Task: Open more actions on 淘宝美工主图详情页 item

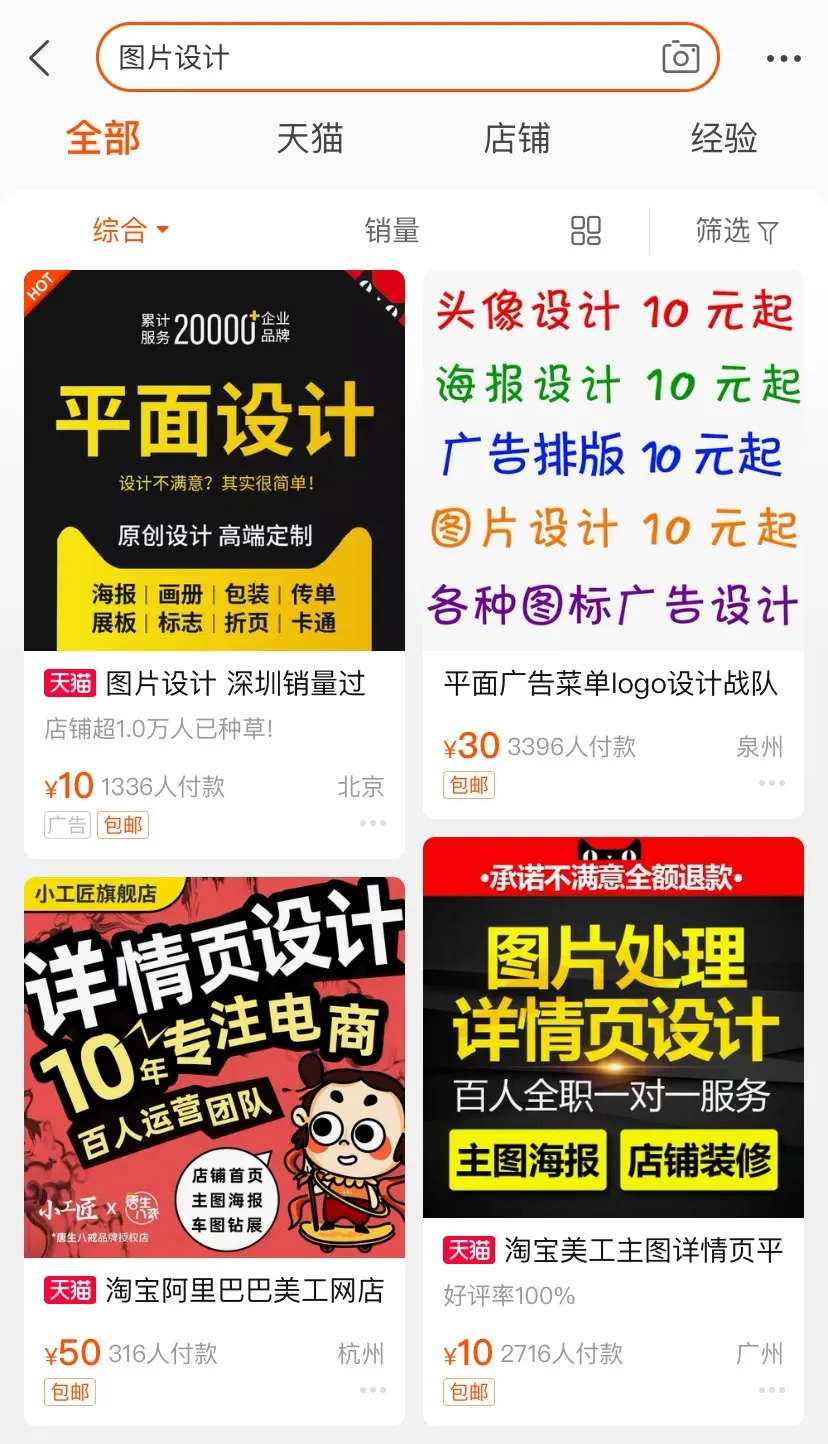Action: (770, 1389)
